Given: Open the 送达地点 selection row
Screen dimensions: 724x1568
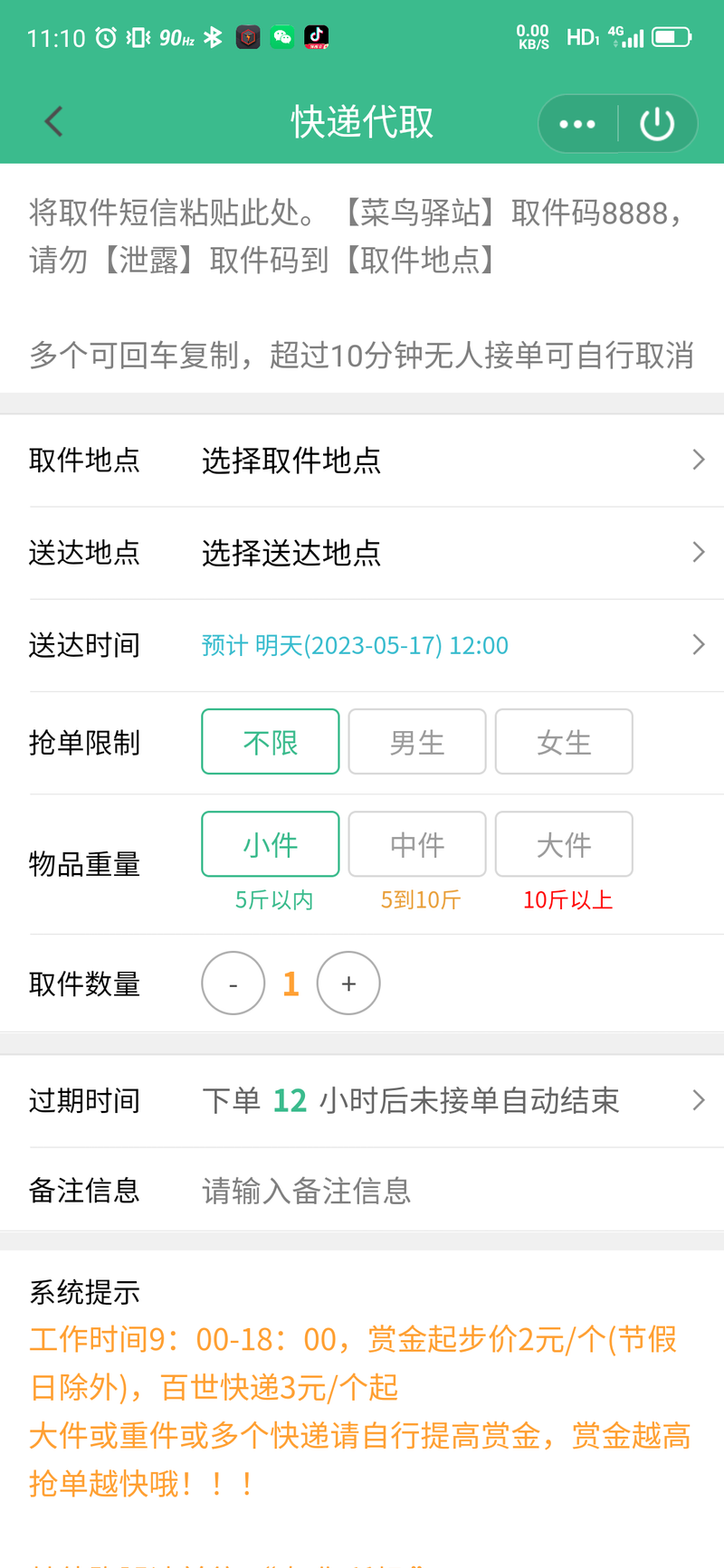Looking at the screenshot, I should point(362,553).
